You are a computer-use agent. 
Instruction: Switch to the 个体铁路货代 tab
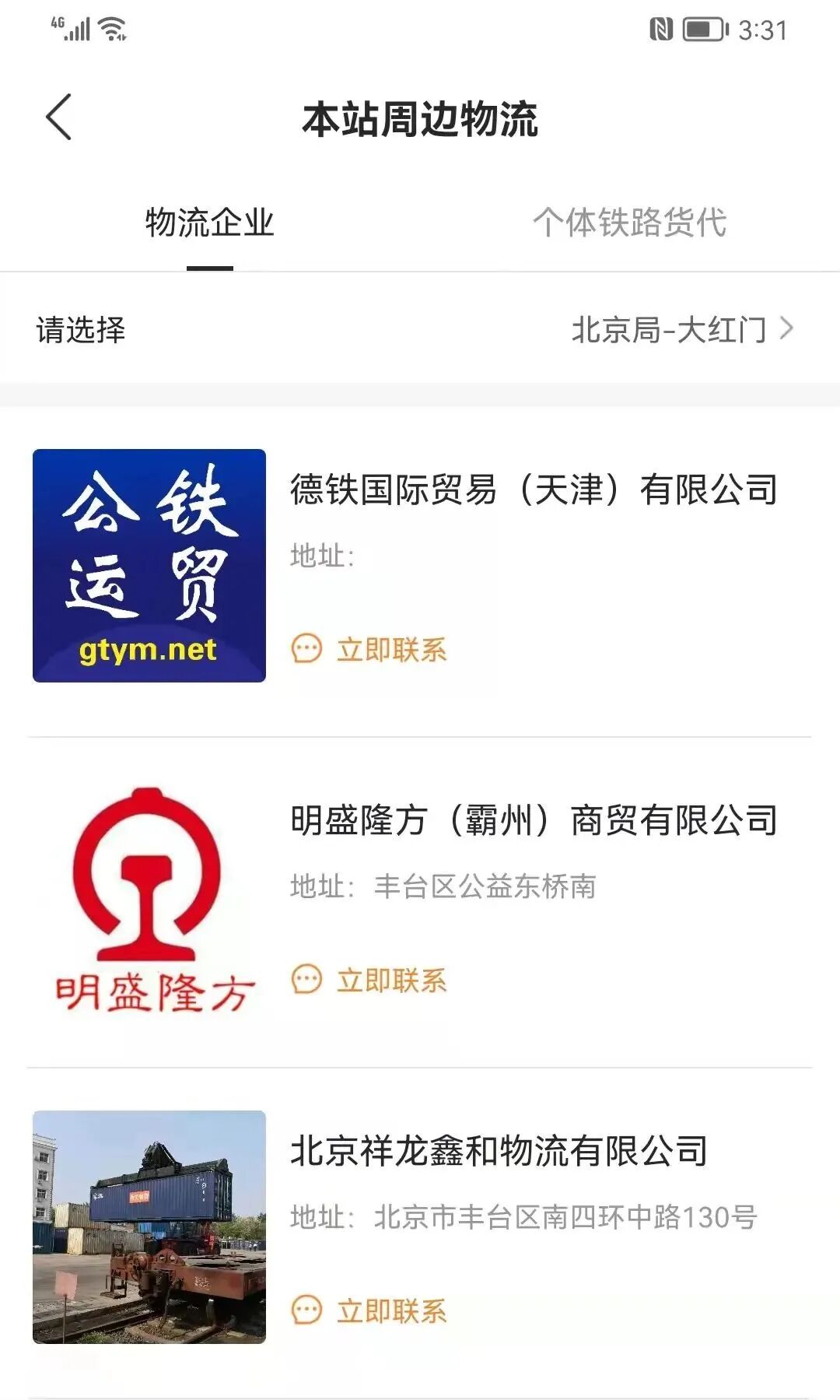629,223
